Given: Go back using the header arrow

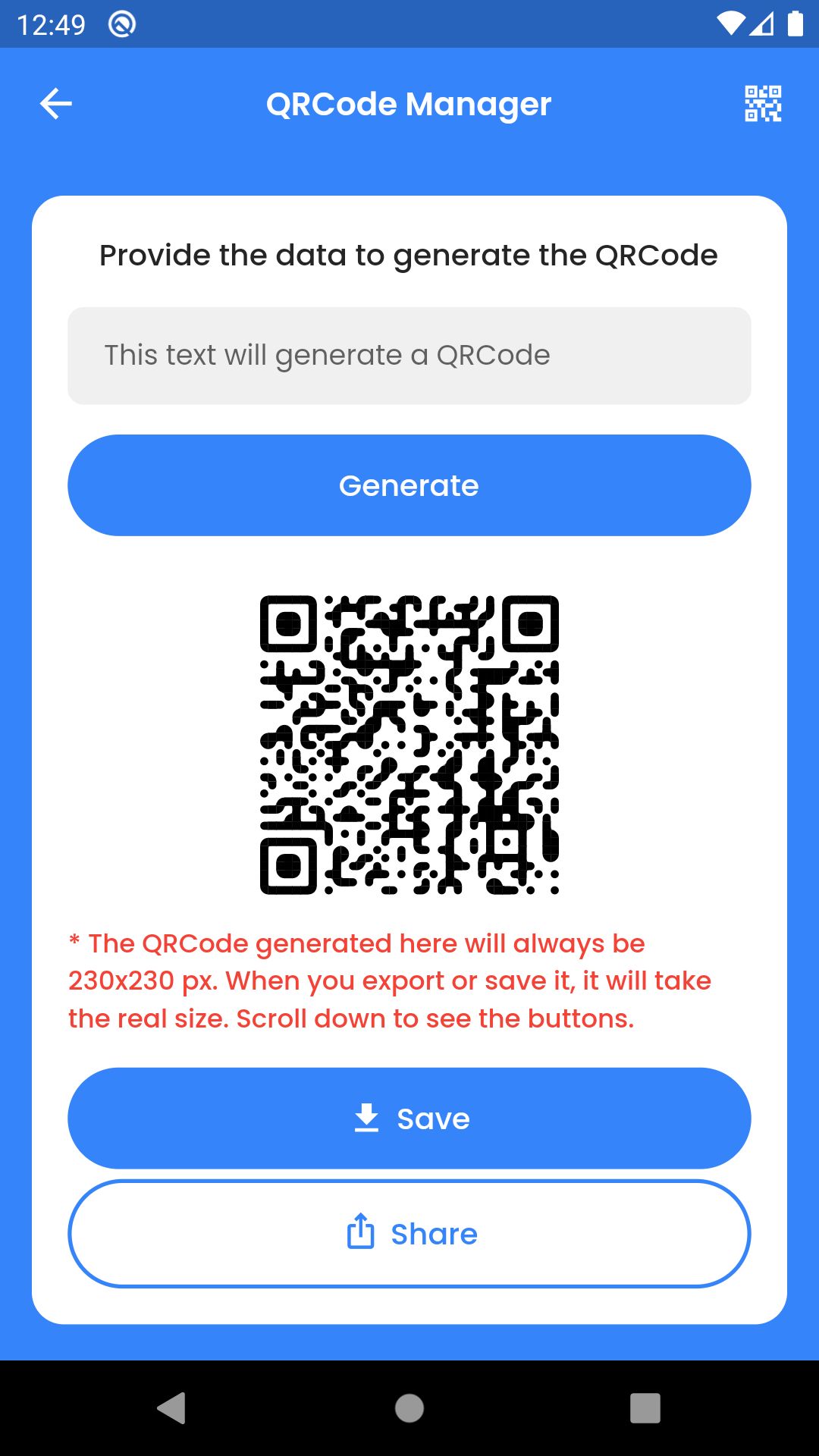Looking at the screenshot, I should coord(56,104).
